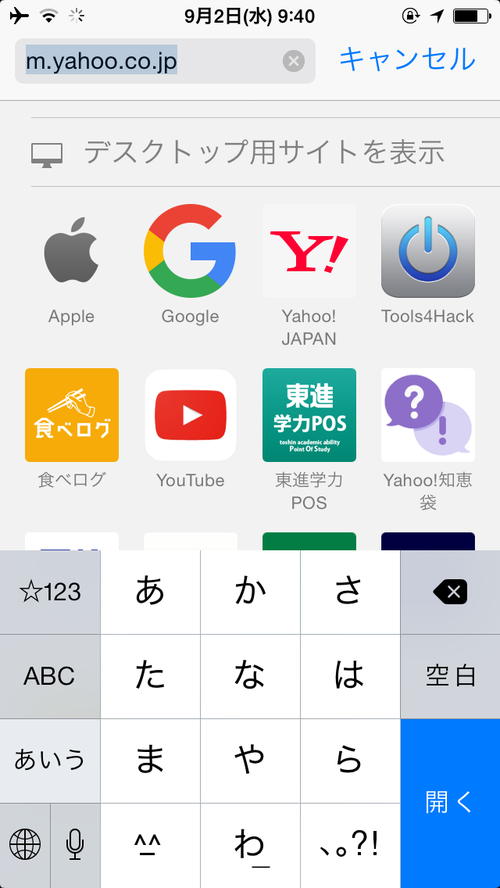Clear the URL field text

293,61
